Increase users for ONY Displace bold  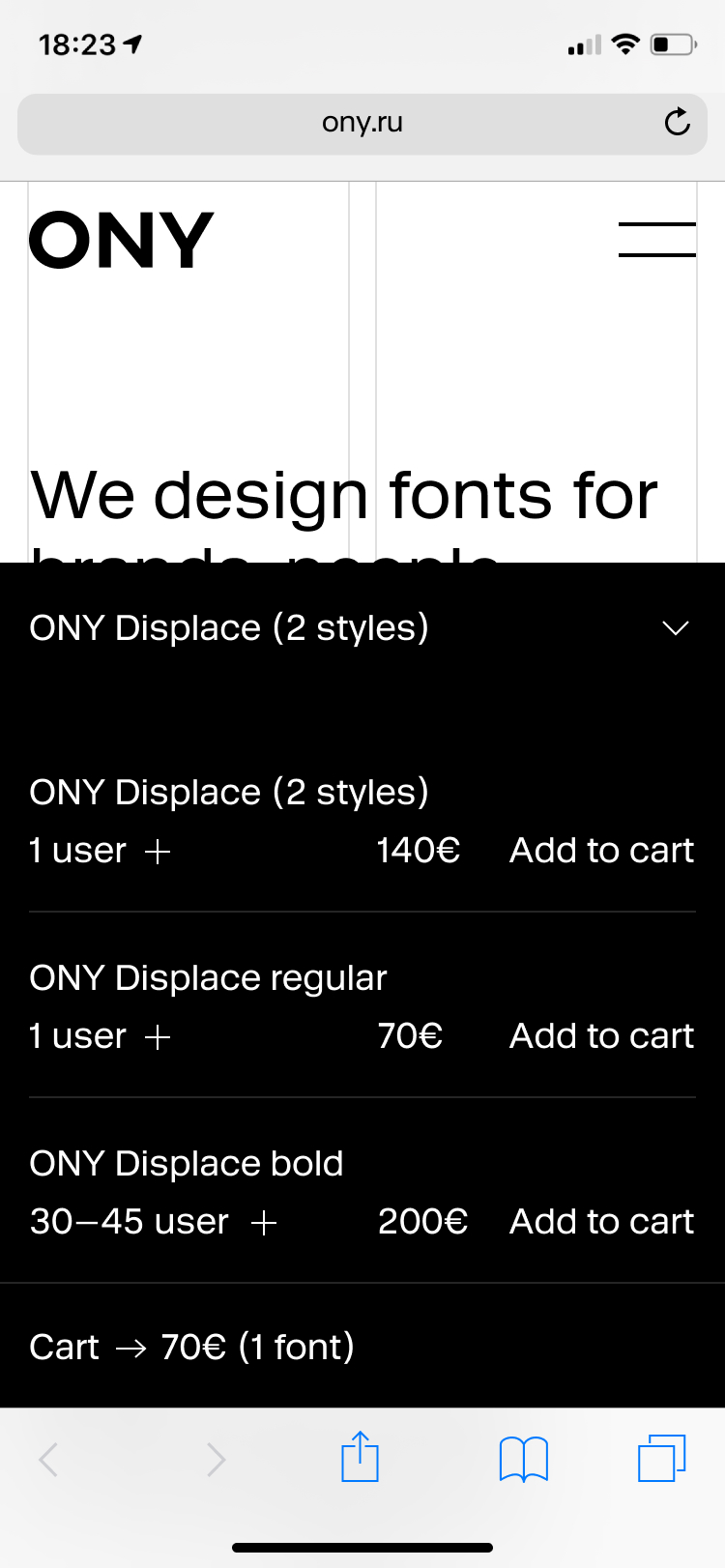point(264,1223)
